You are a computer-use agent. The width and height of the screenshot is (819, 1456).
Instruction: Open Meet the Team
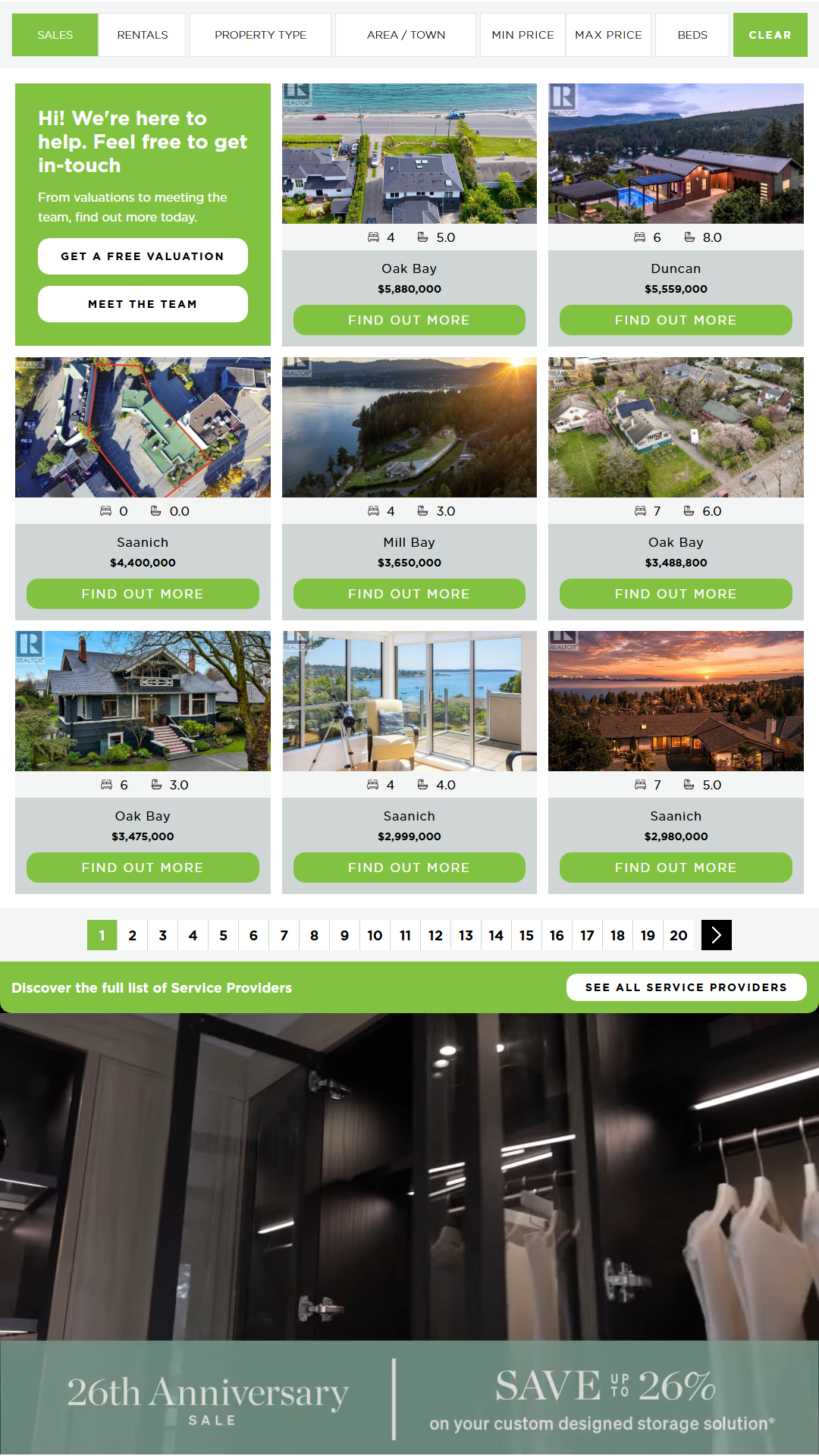[143, 304]
